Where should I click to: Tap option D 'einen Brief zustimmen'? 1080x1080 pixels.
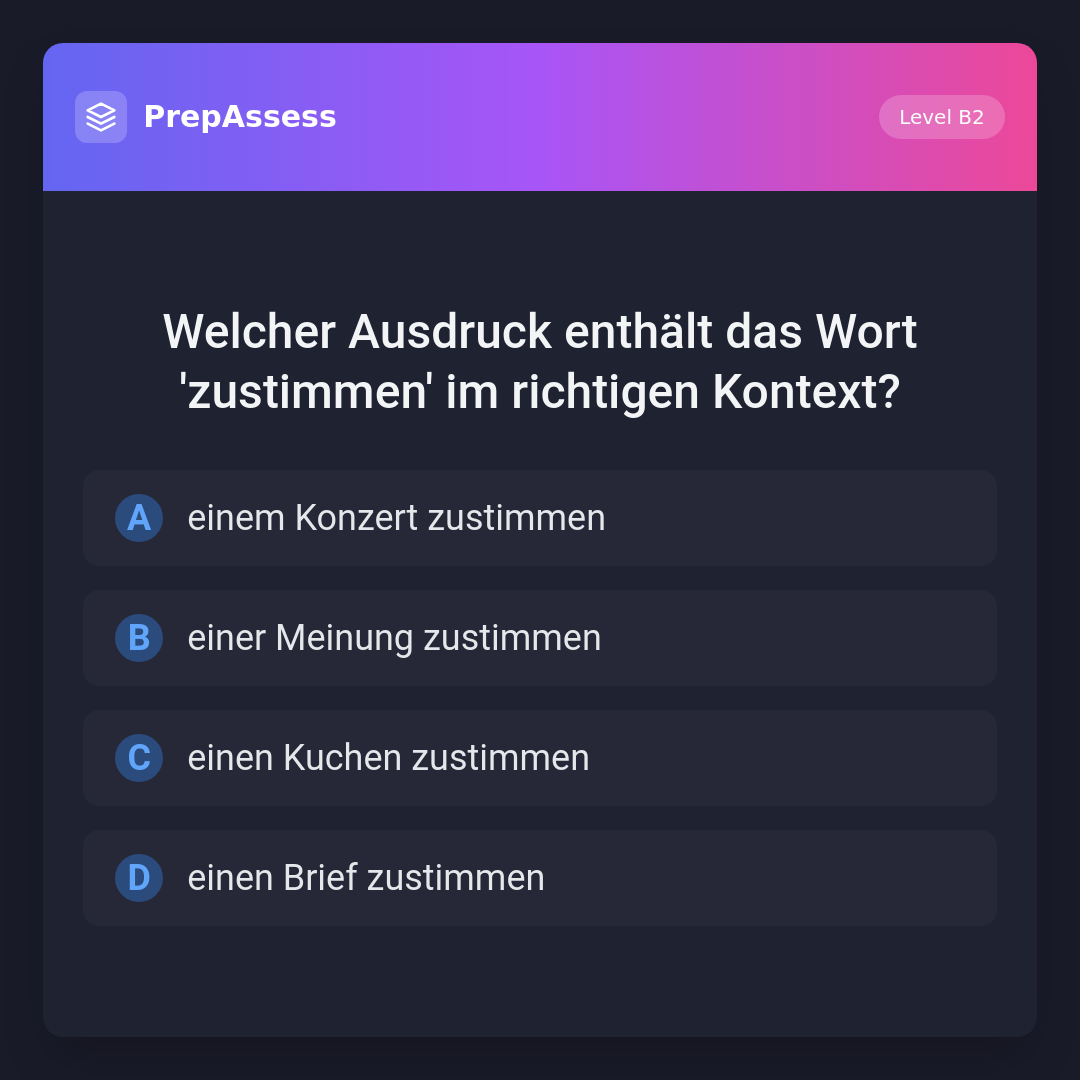click(540, 878)
